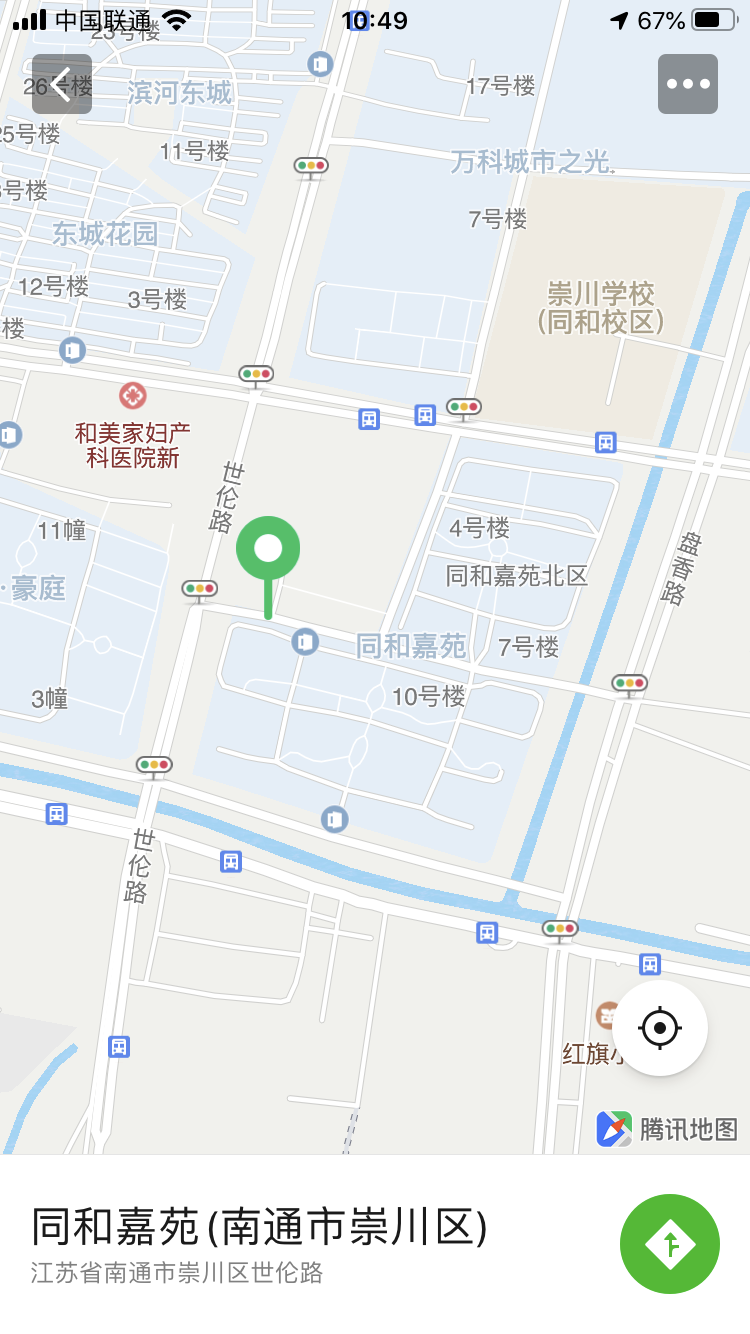Recenter the map on my location
The image size is (750, 1334).
point(660,1027)
